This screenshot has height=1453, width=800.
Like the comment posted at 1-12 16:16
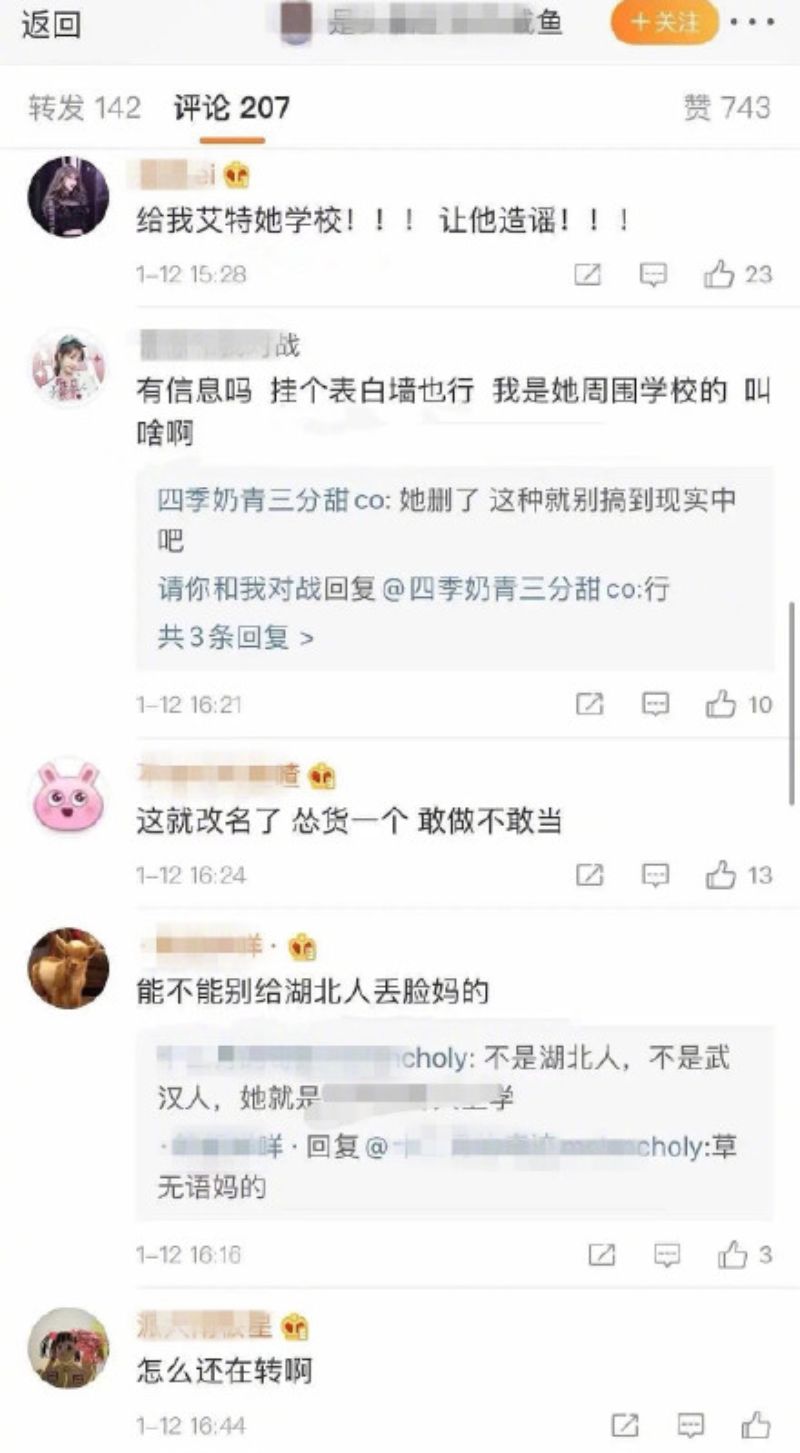[x=733, y=1254]
